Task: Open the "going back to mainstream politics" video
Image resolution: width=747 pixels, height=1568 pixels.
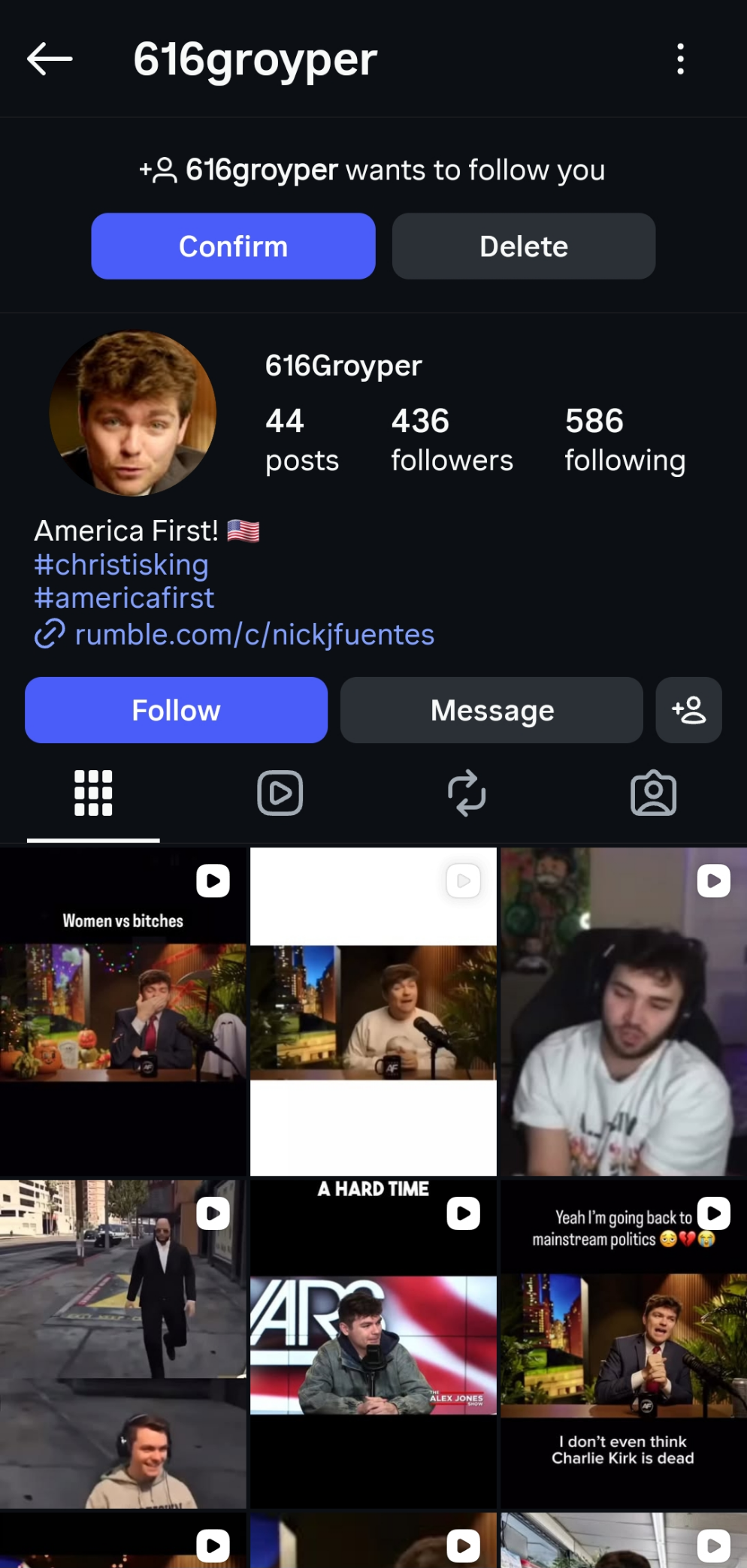Action: 624,1343
